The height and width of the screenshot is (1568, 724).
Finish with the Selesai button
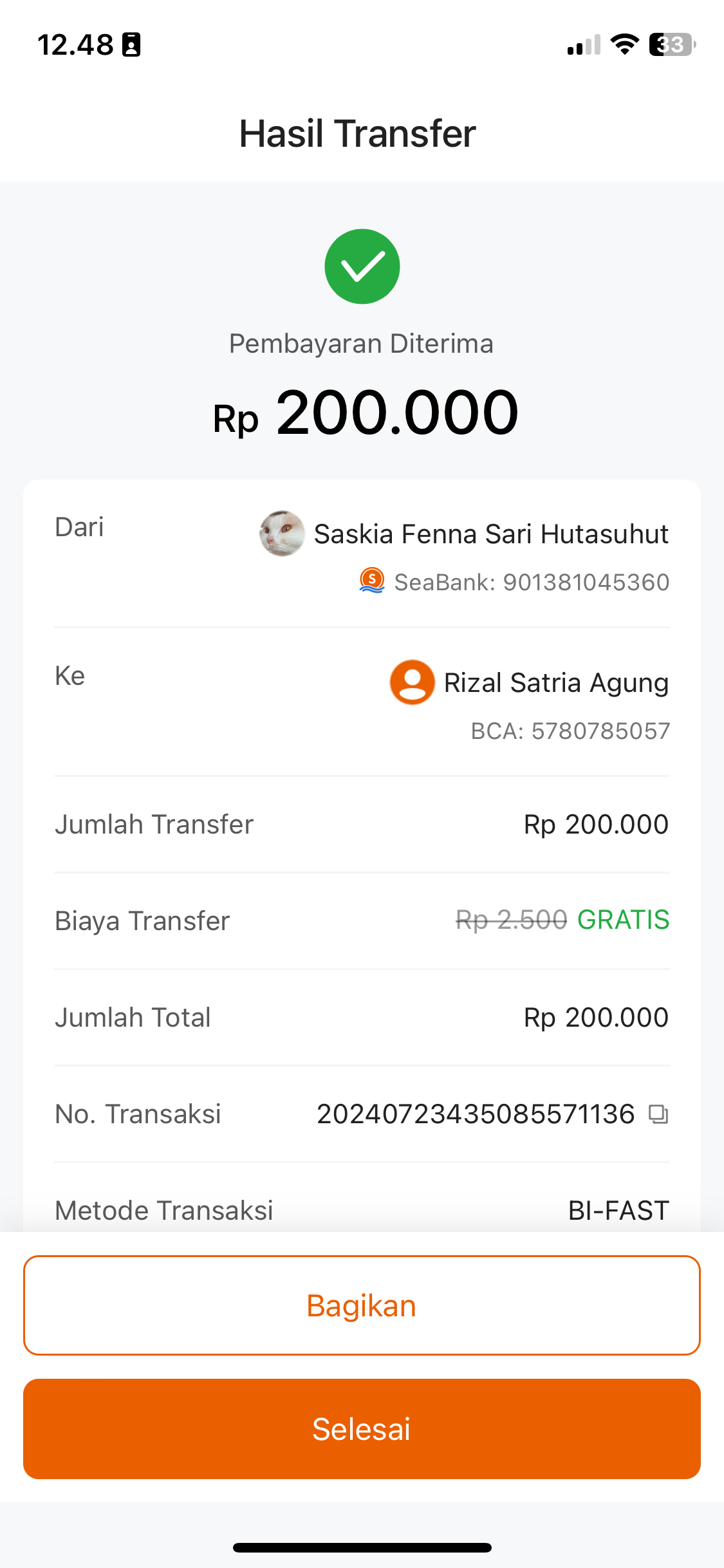click(362, 1429)
